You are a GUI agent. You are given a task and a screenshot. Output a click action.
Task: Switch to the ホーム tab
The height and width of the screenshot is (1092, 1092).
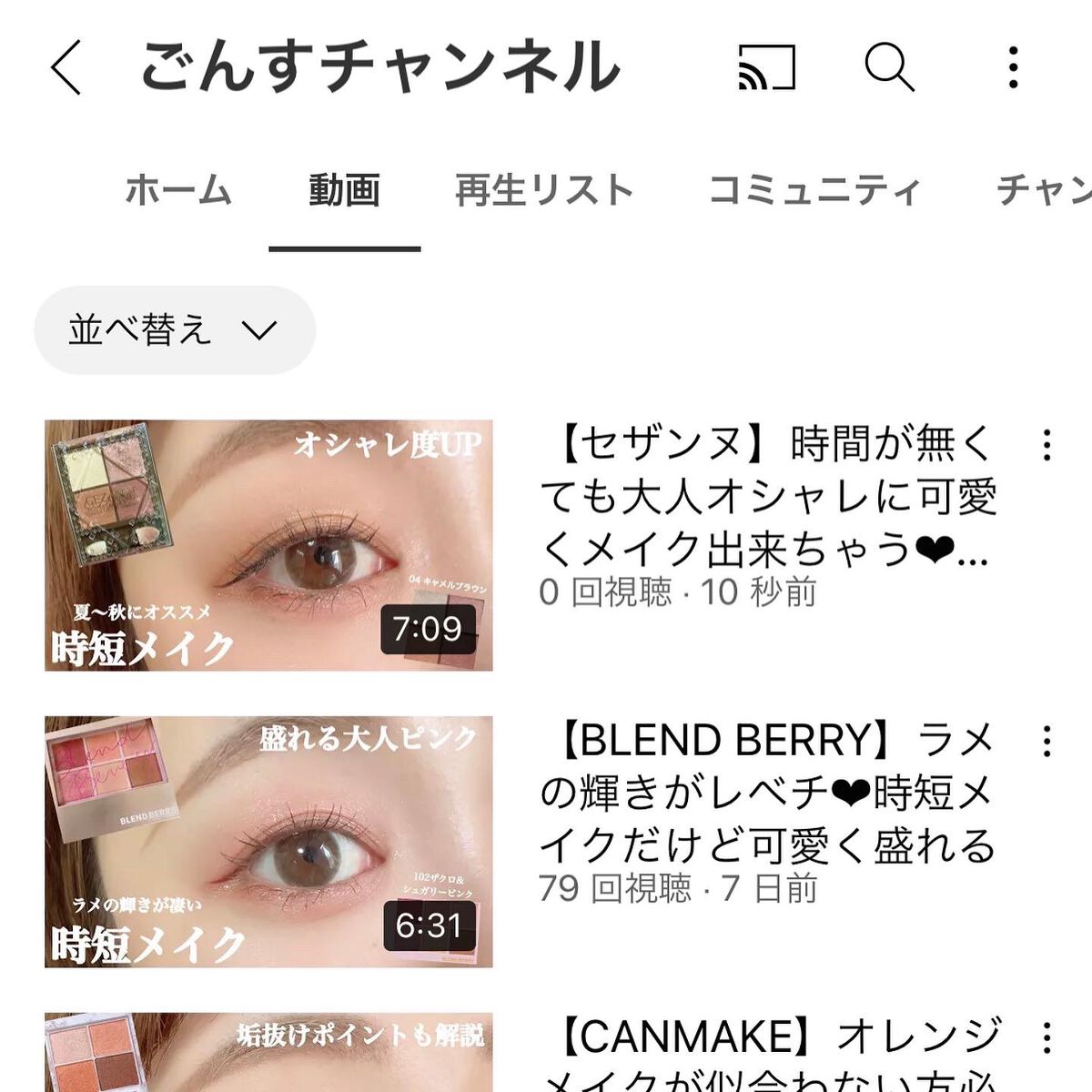(178, 191)
